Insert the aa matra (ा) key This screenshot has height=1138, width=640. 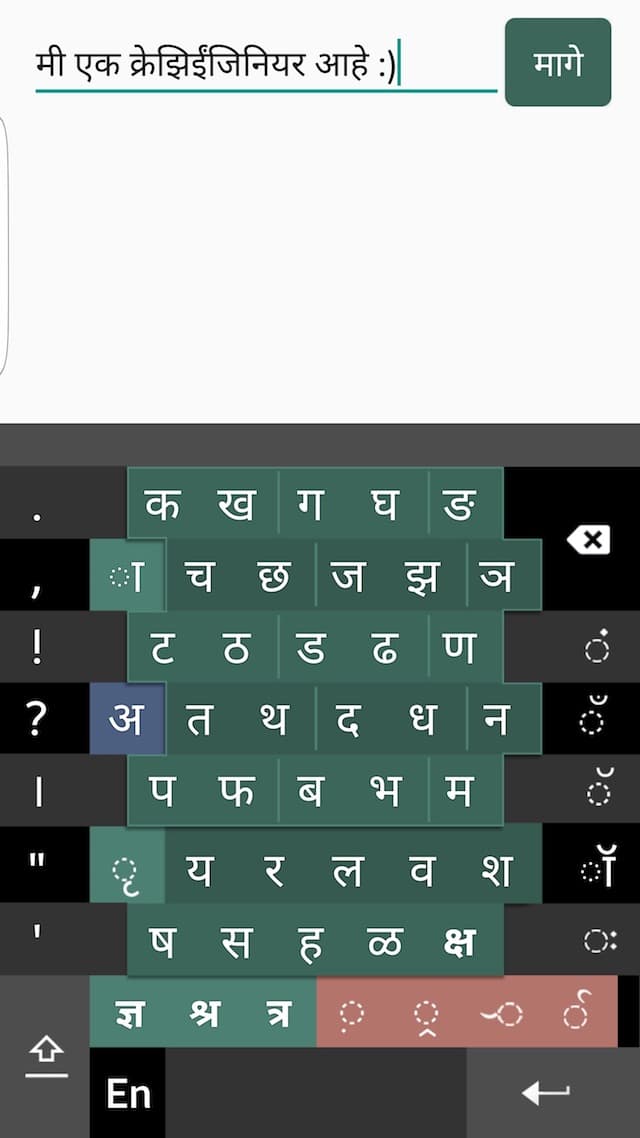tap(127, 576)
